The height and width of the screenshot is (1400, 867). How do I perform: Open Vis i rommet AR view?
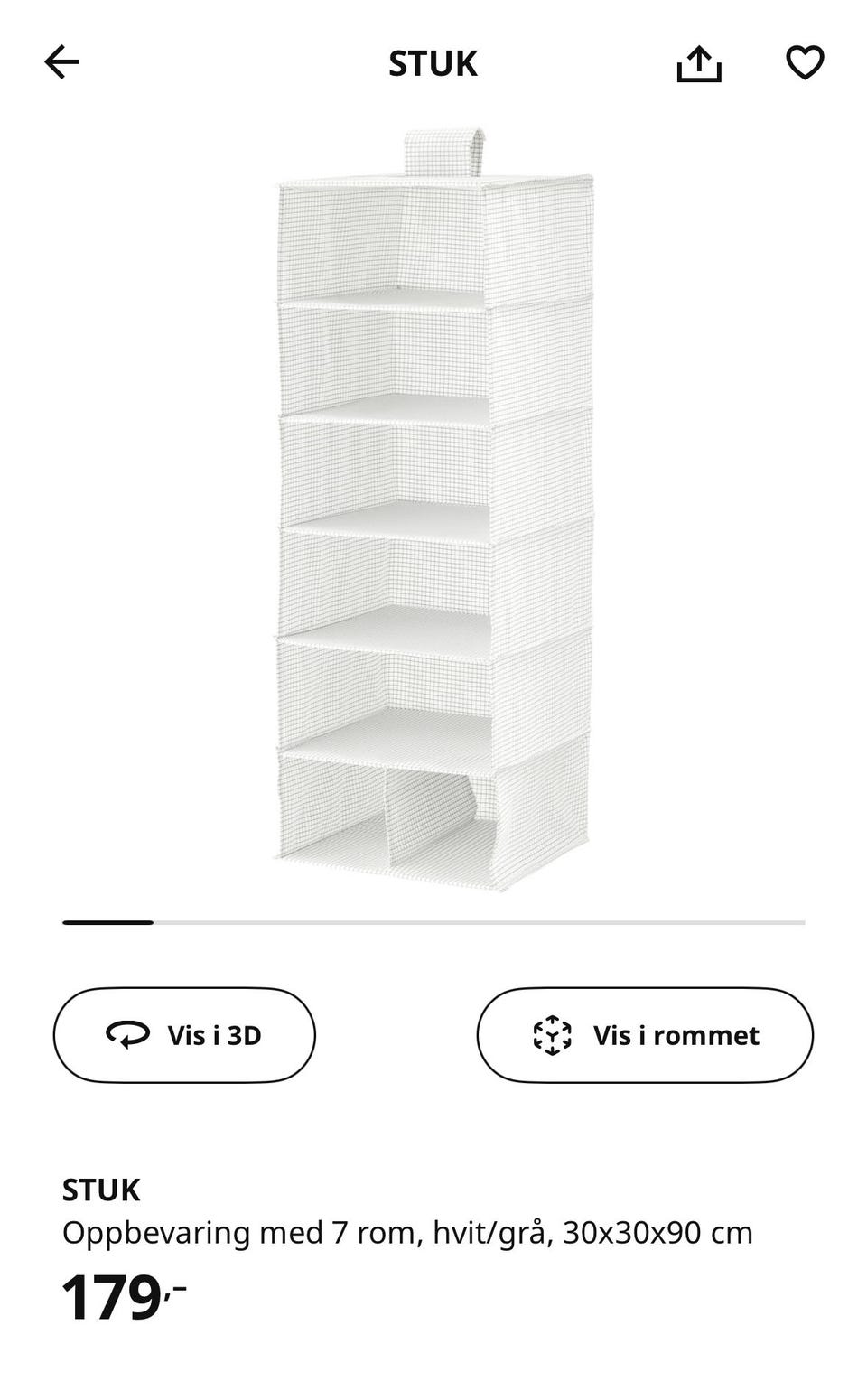(x=645, y=1035)
